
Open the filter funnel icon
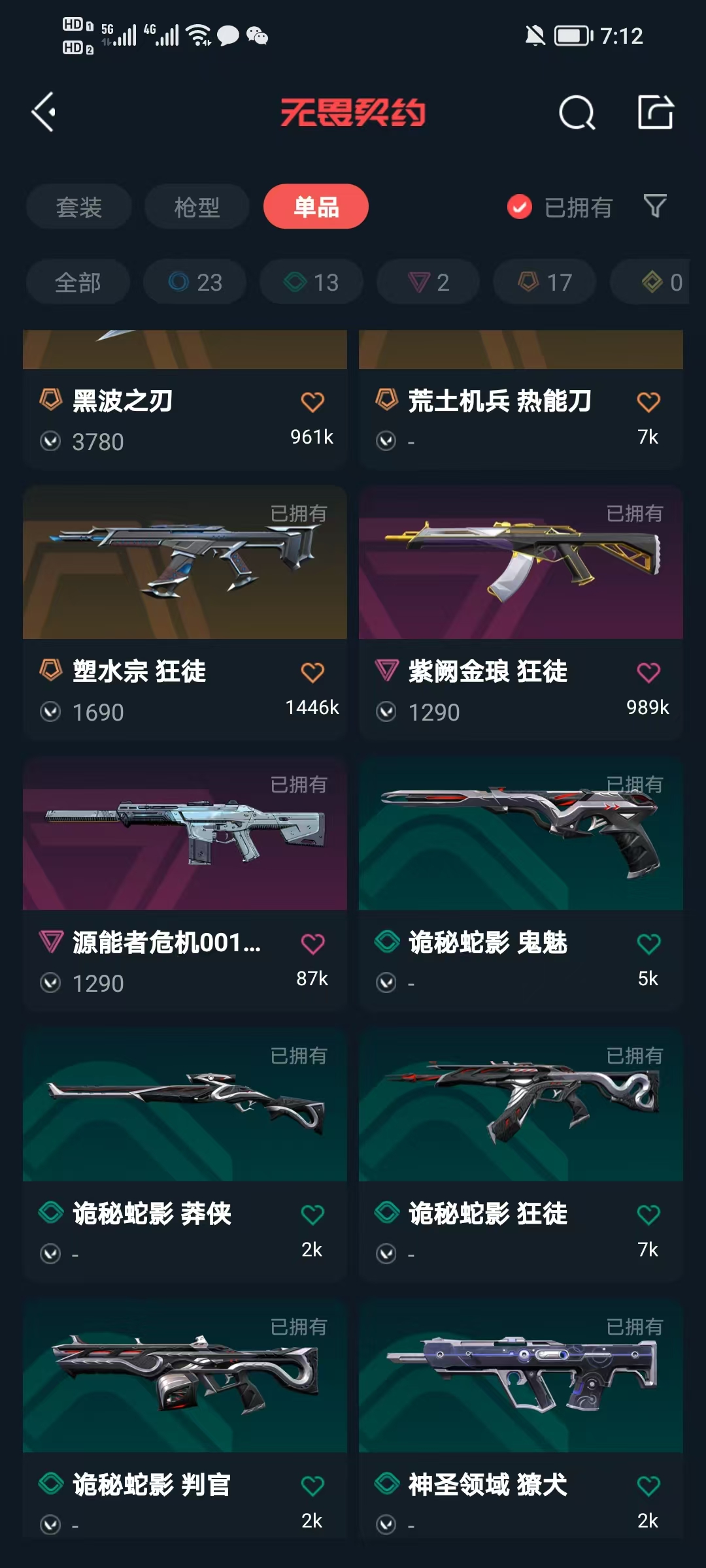pyautogui.click(x=655, y=206)
